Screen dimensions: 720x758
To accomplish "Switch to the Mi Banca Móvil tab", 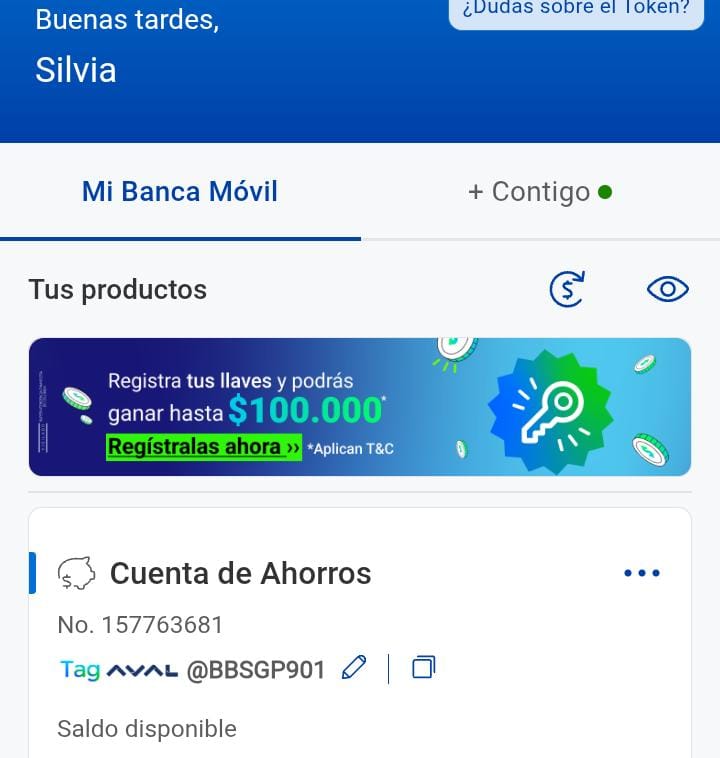I will 180,192.
